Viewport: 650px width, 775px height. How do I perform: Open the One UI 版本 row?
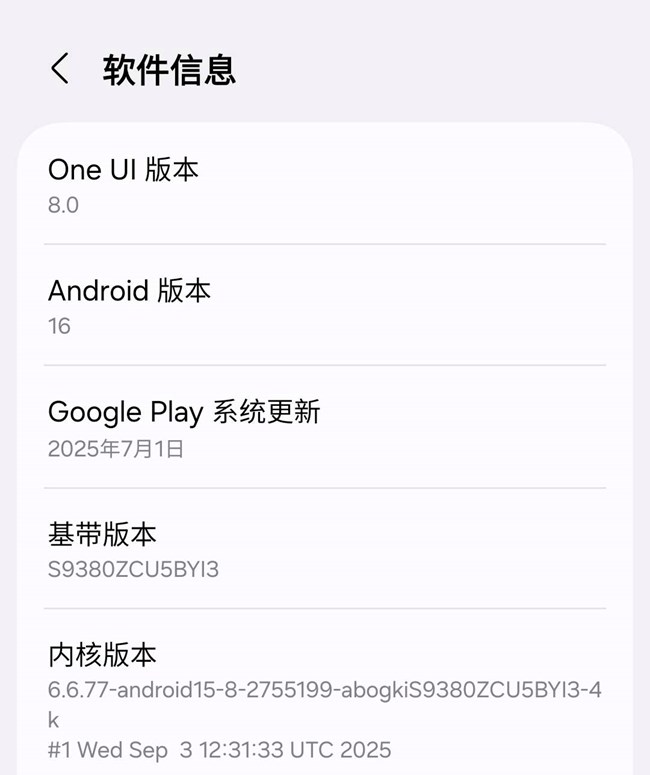pyautogui.click(x=324, y=185)
